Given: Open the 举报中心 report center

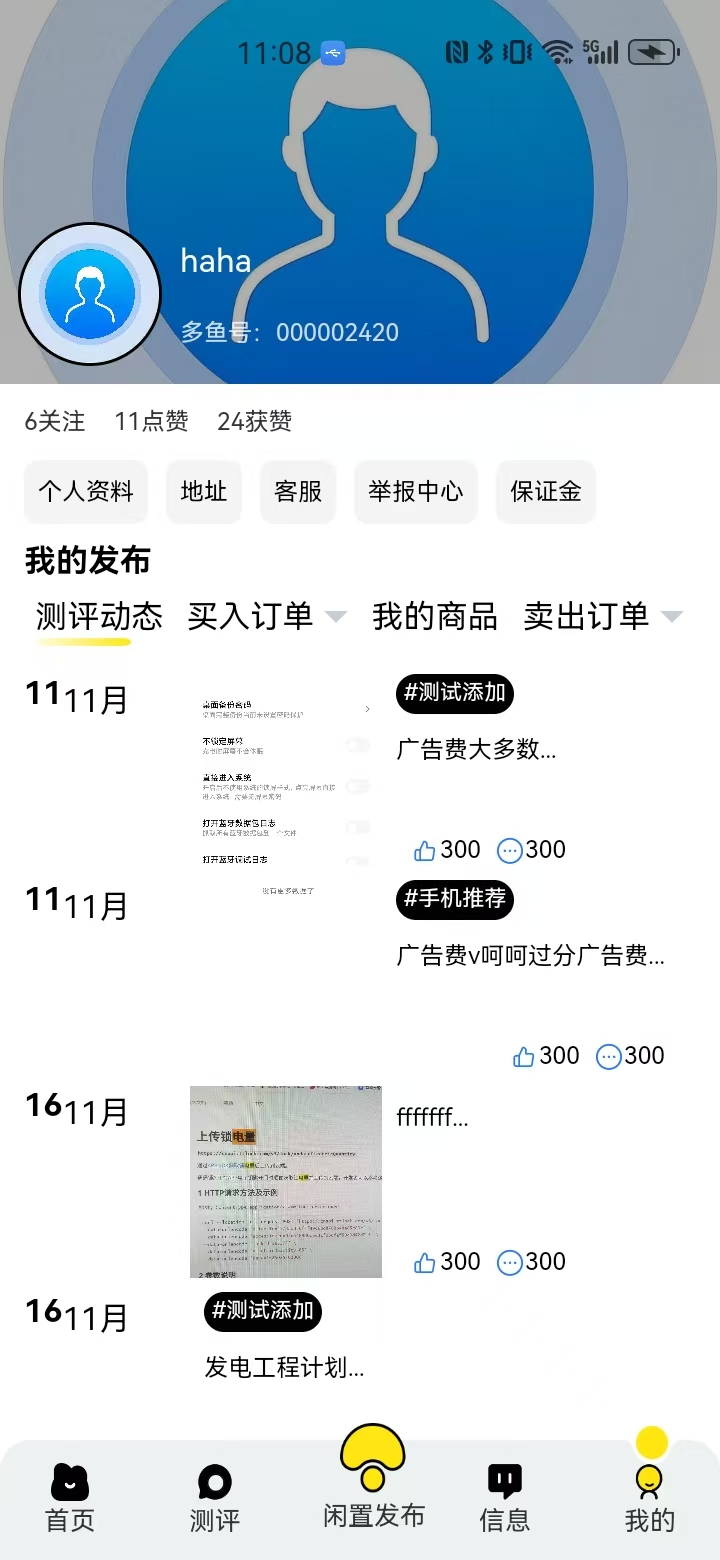Looking at the screenshot, I should click(415, 491).
